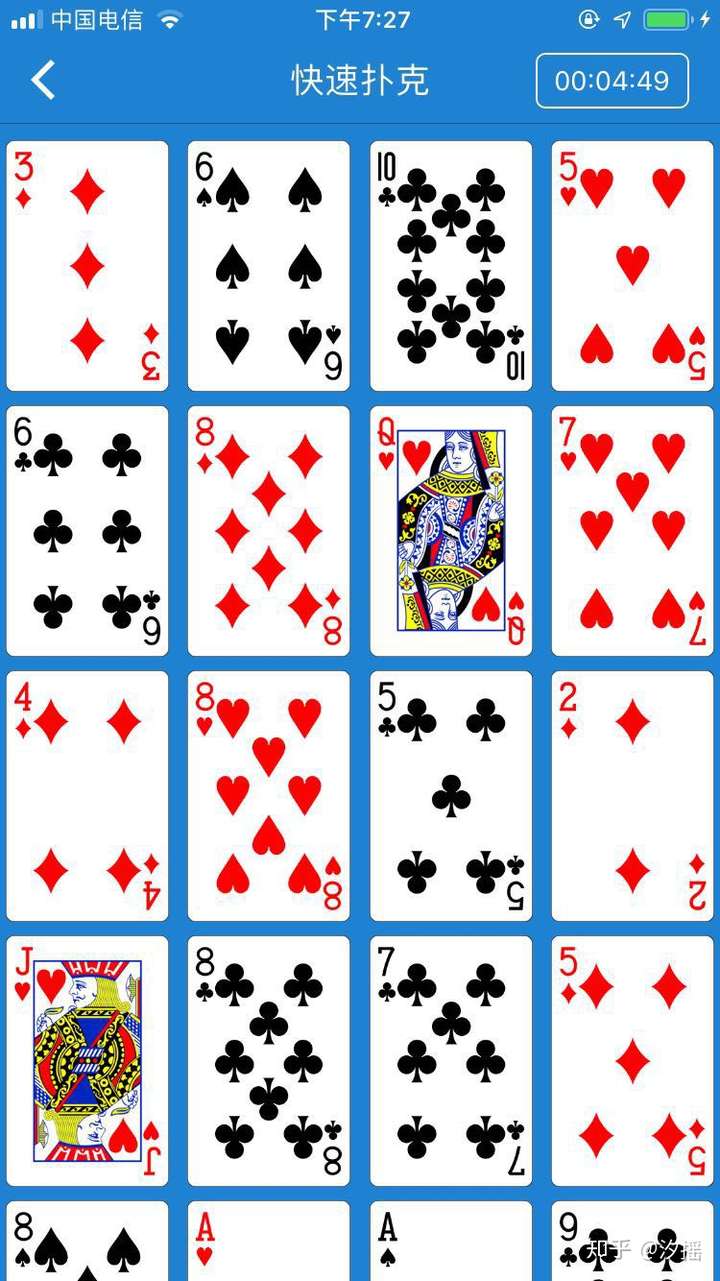720x1281 pixels.
Task: Select the 8 of diamonds card
Action: tap(269, 531)
